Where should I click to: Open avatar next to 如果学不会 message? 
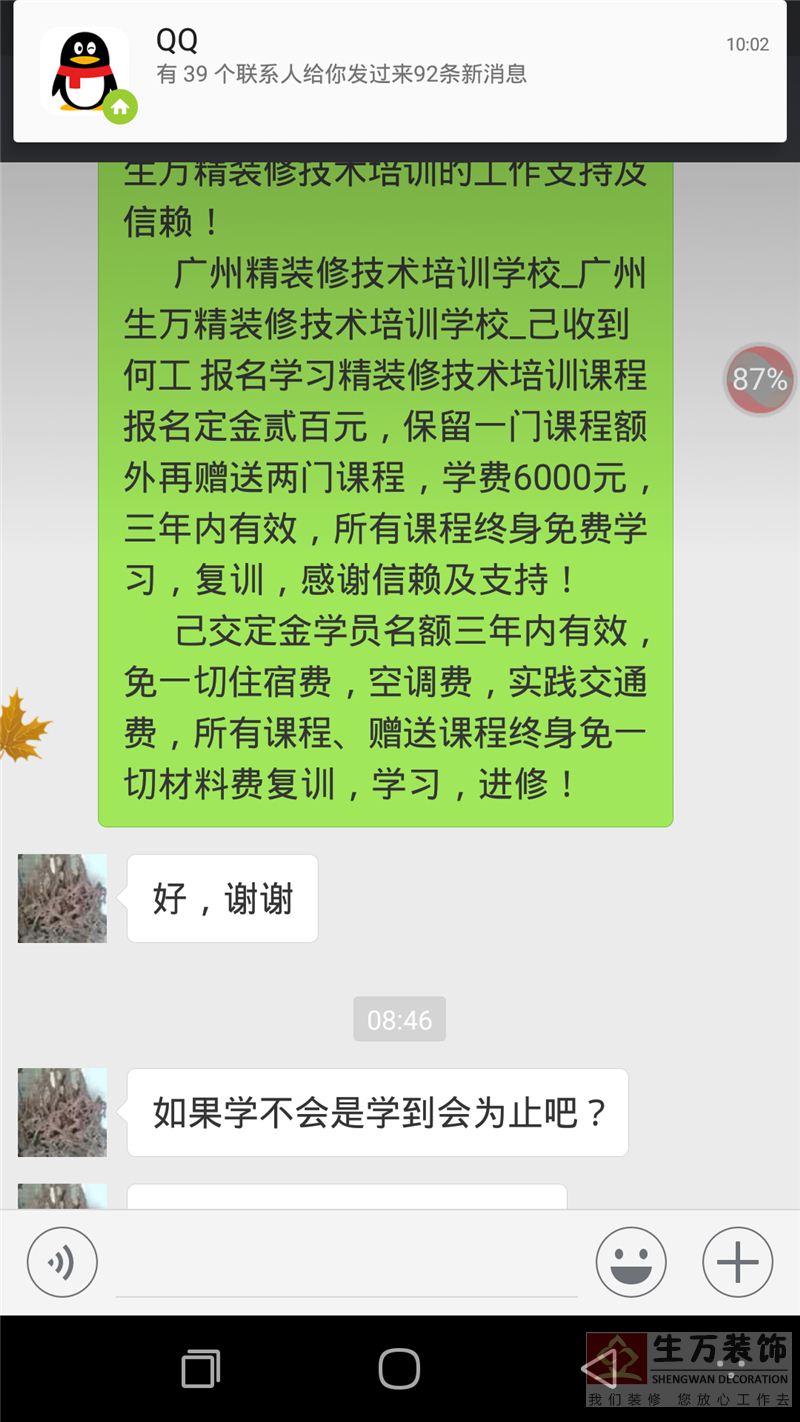point(62,1112)
